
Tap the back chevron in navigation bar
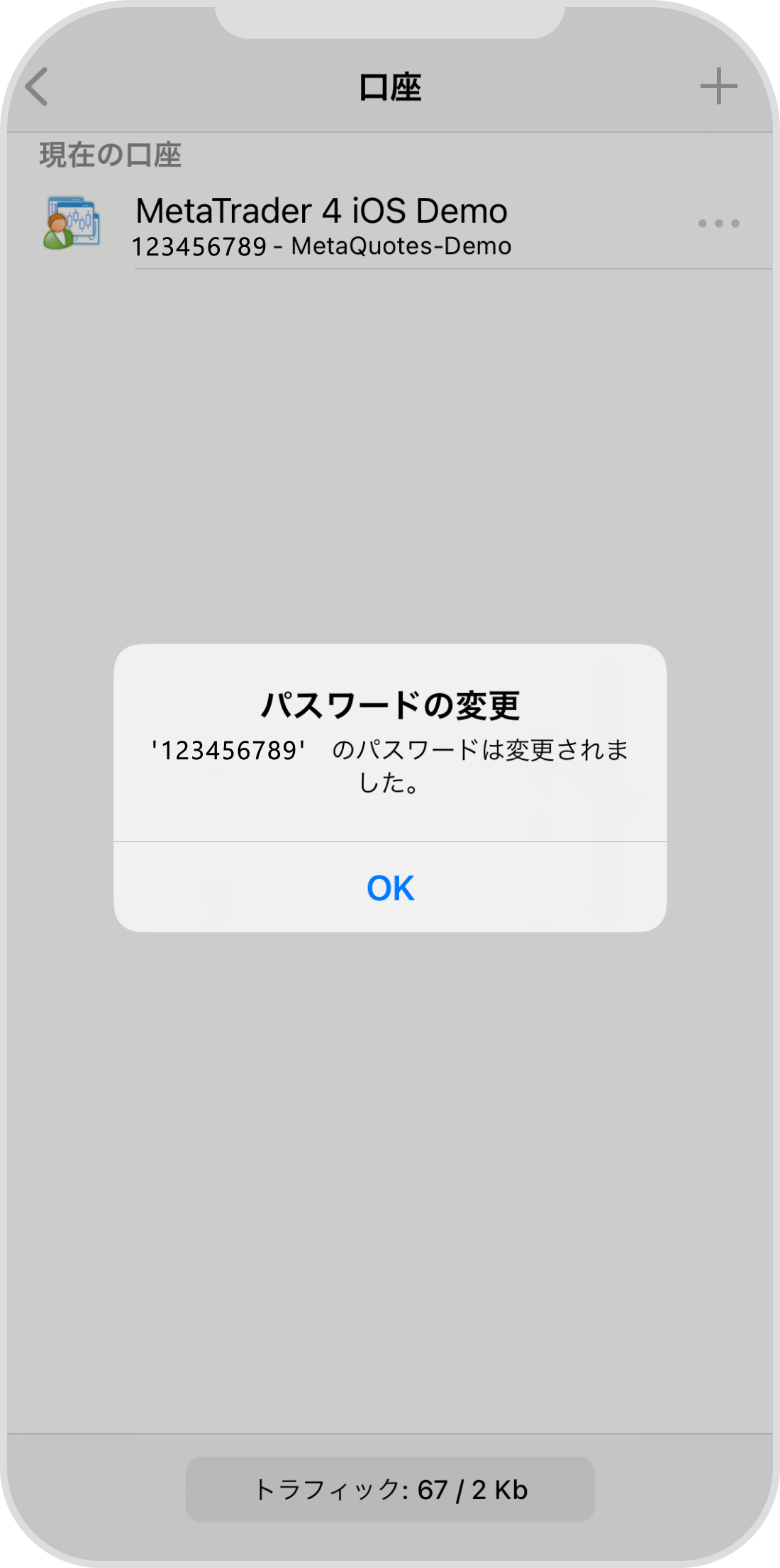pyautogui.click(x=34, y=87)
